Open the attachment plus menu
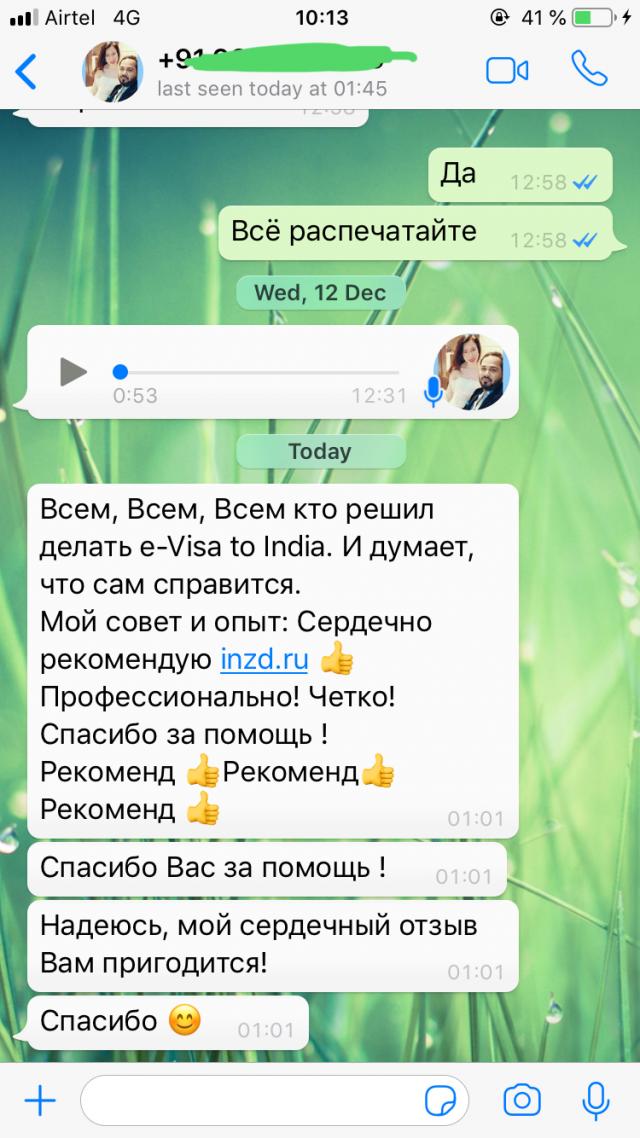The height and width of the screenshot is (1138, 640). pyautogui.click(x=39, y=1102)
